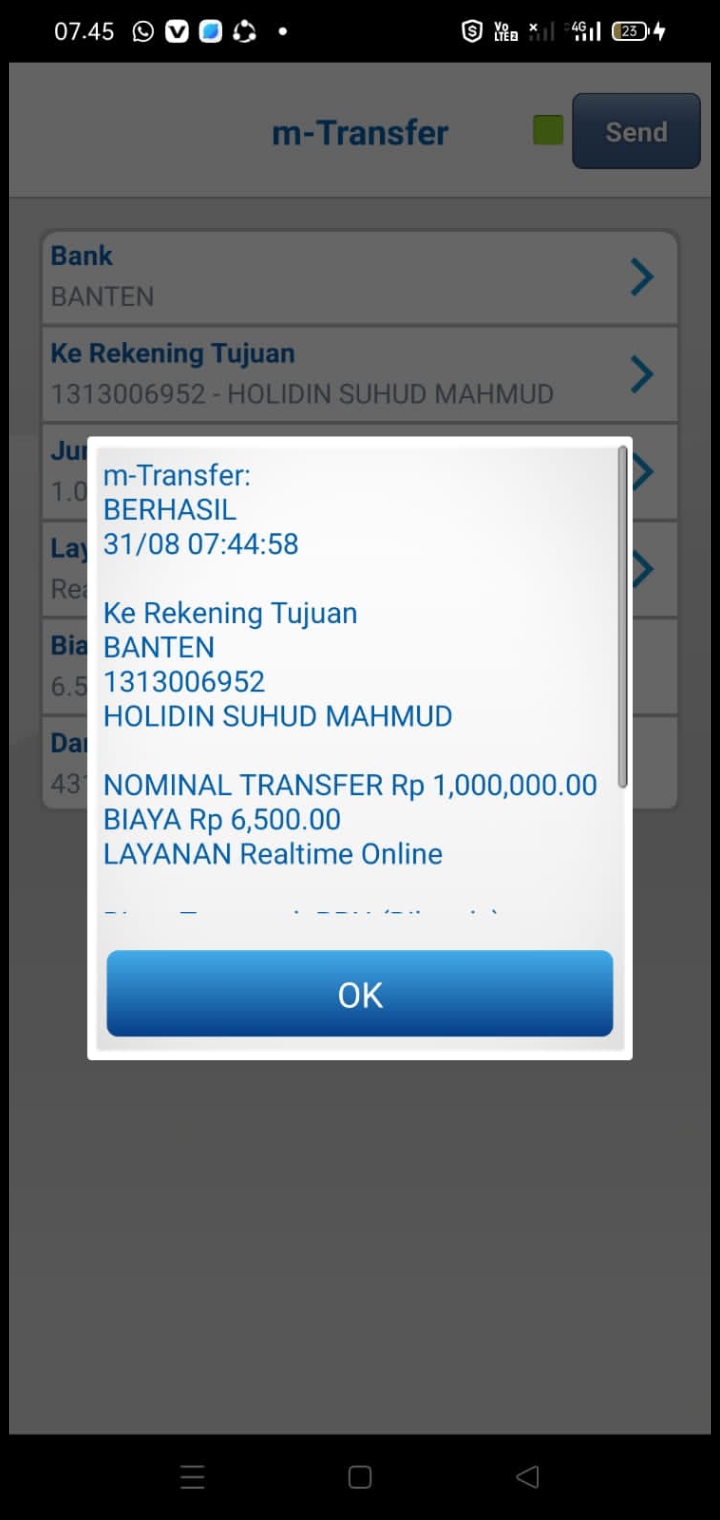Tap the Send button in header

635,131
